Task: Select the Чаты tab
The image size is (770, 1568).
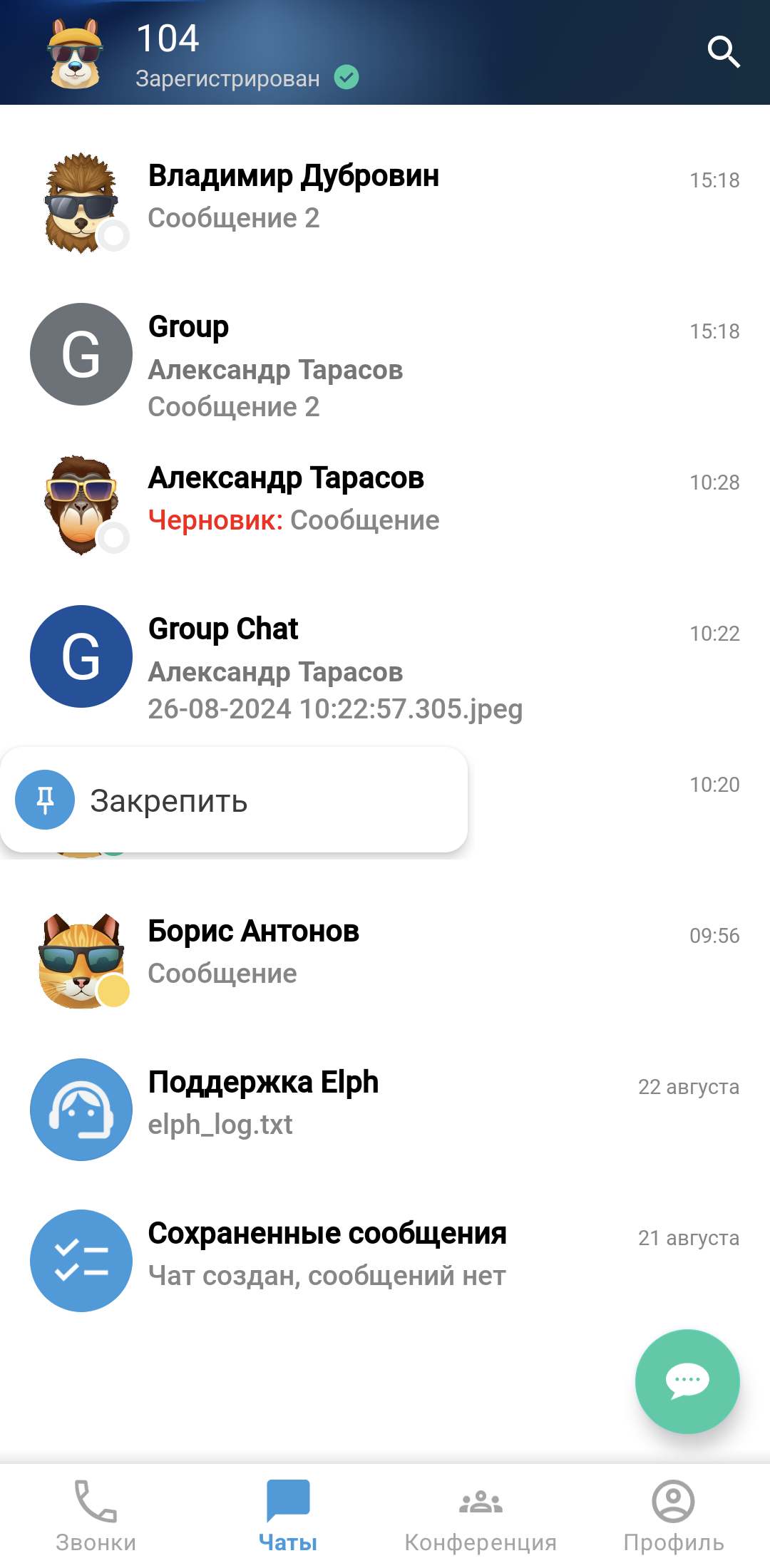Action: coord(288,1515)
